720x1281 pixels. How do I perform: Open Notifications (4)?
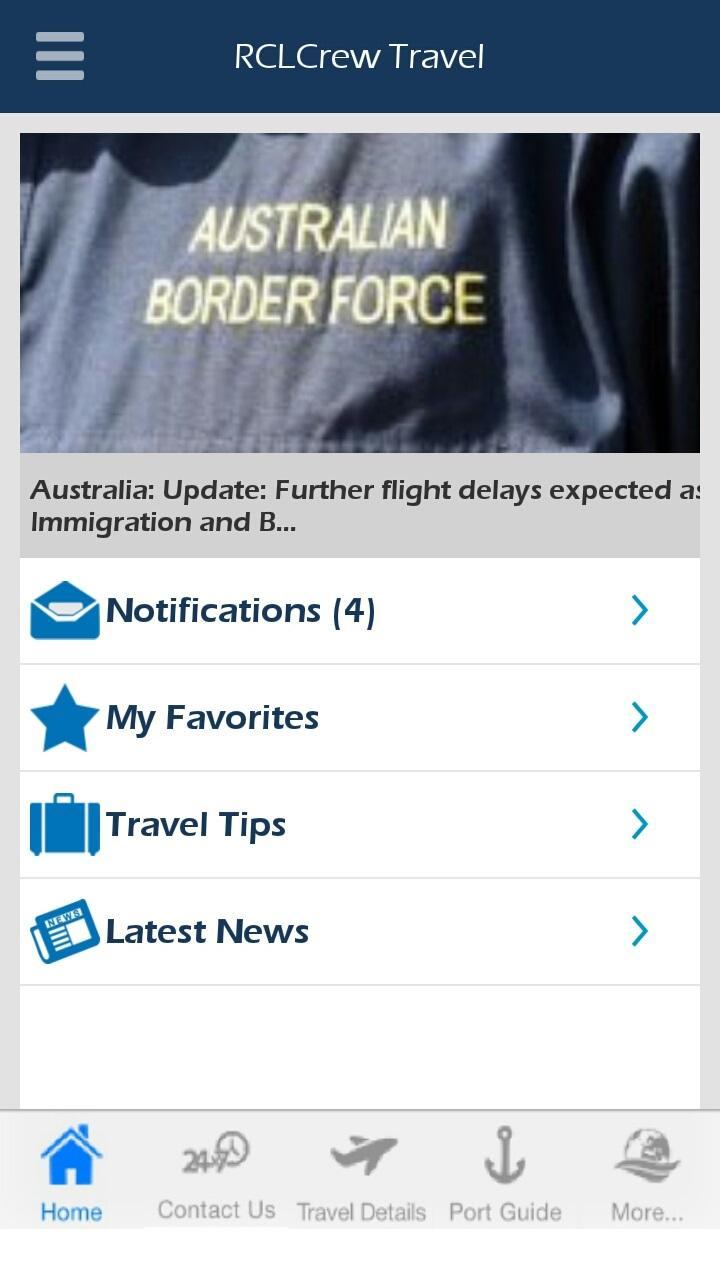point(360,611)
